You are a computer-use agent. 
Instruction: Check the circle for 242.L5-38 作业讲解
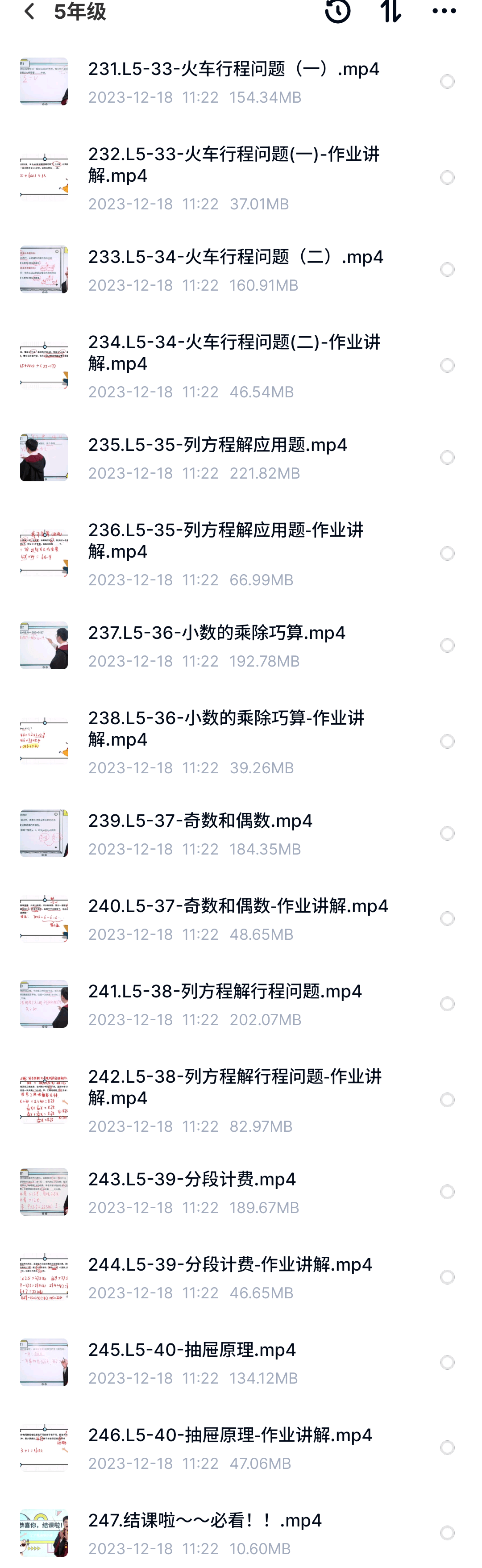tap(447, 1100)
